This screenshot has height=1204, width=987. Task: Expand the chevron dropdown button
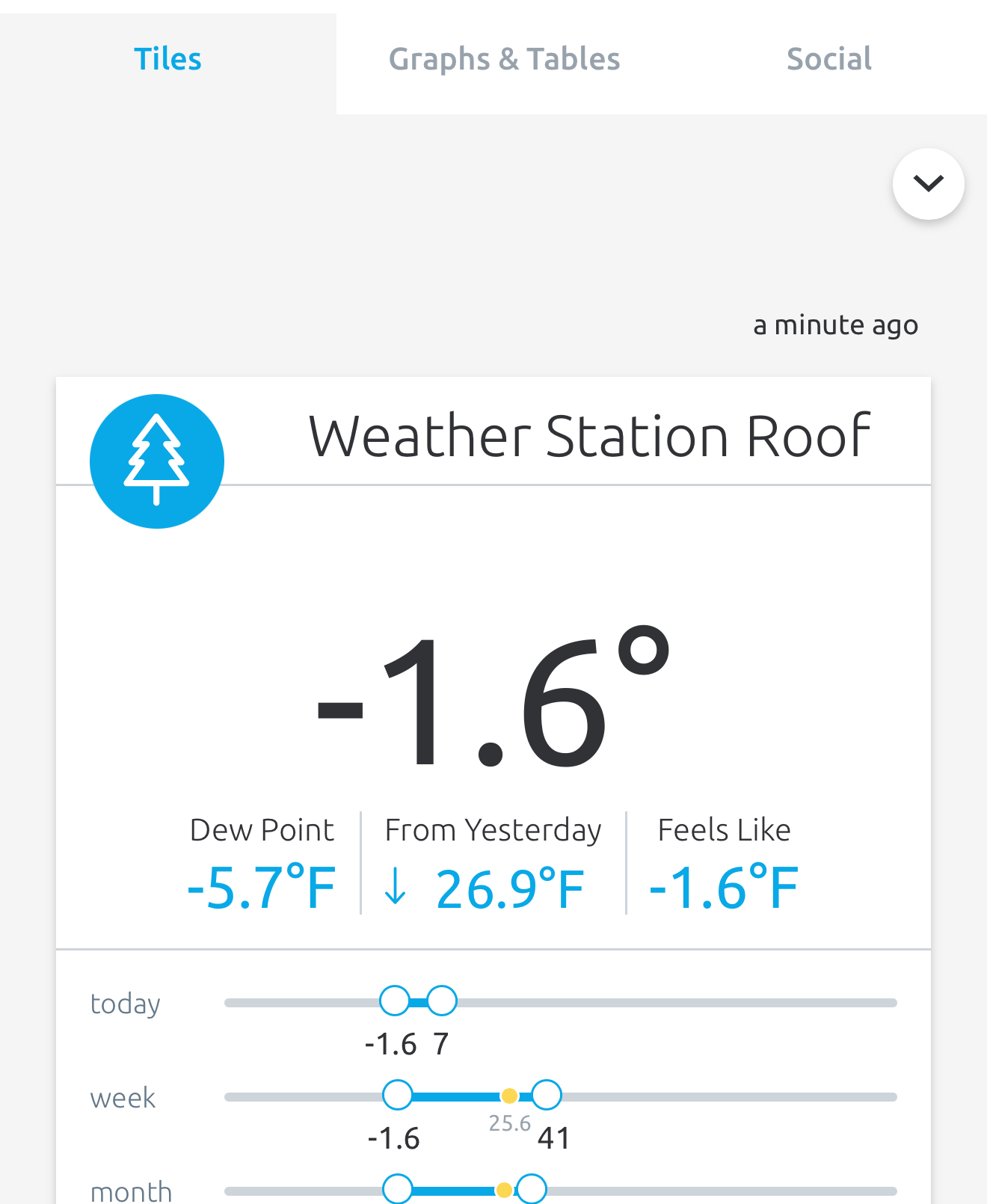point(928,184)
